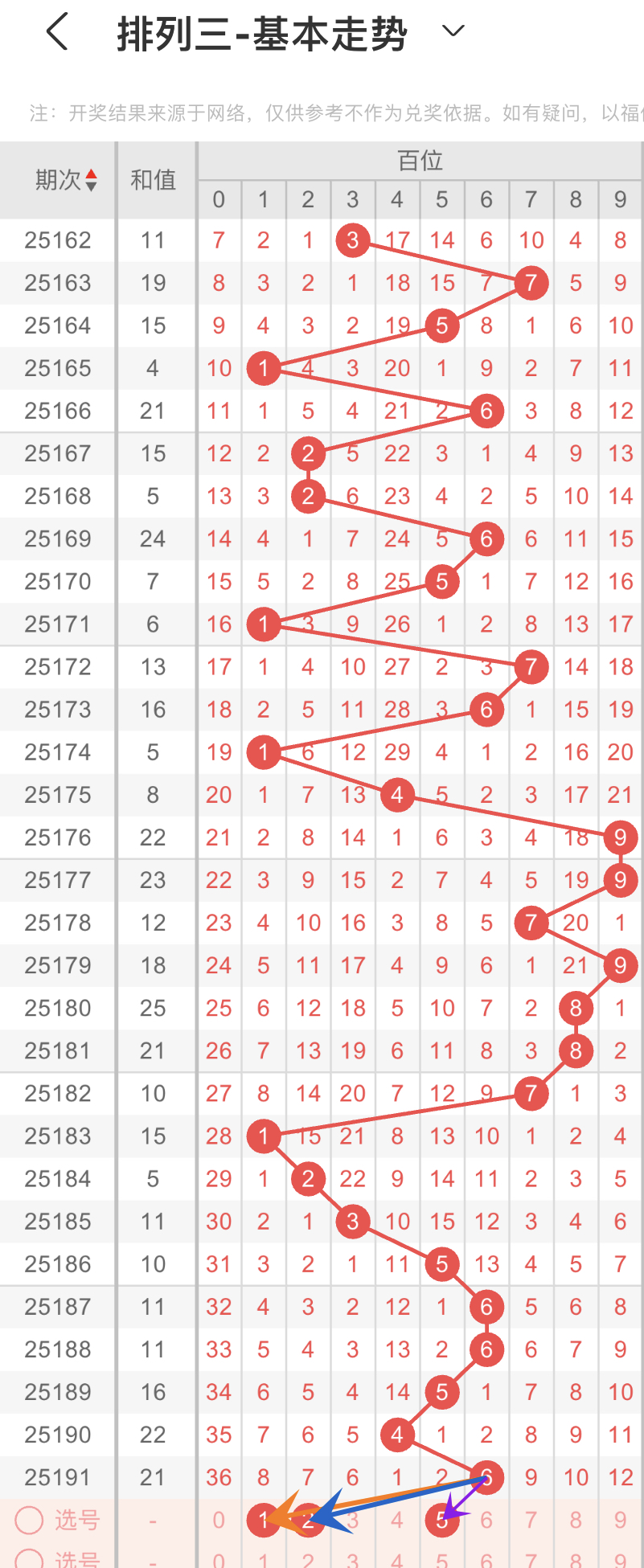Deselect highlighted number 1 in the upper 选号 row

coord(264,1520)
